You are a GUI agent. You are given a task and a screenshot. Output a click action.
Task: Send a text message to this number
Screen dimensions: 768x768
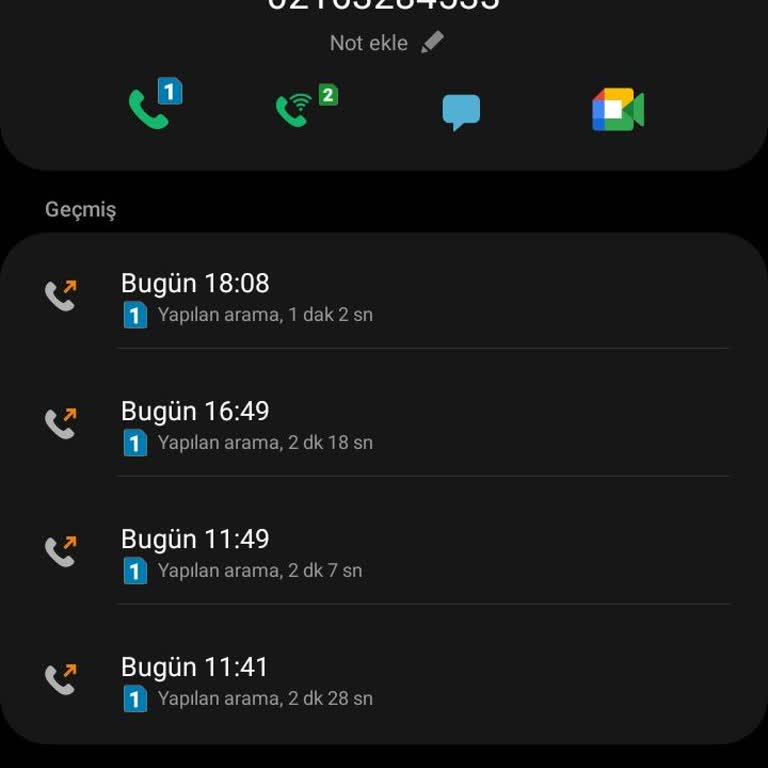(461, 111)
